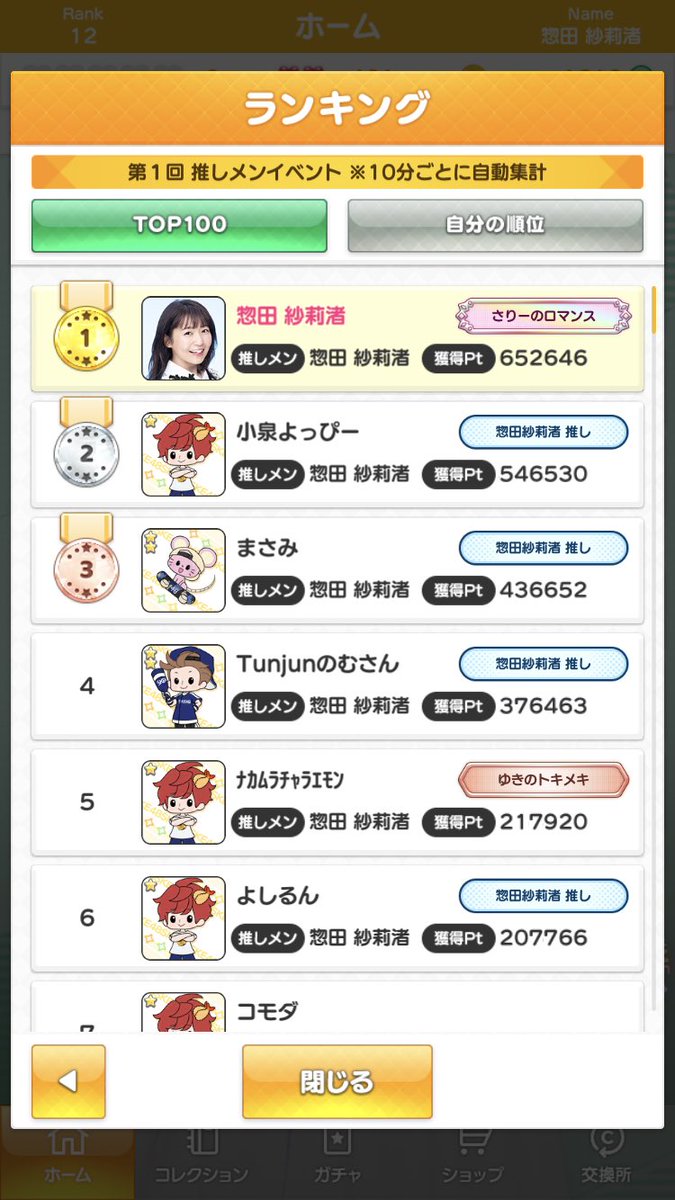Switch to the 自分の順位 tab
The image size is (675, 1200).
click(495, 225)
